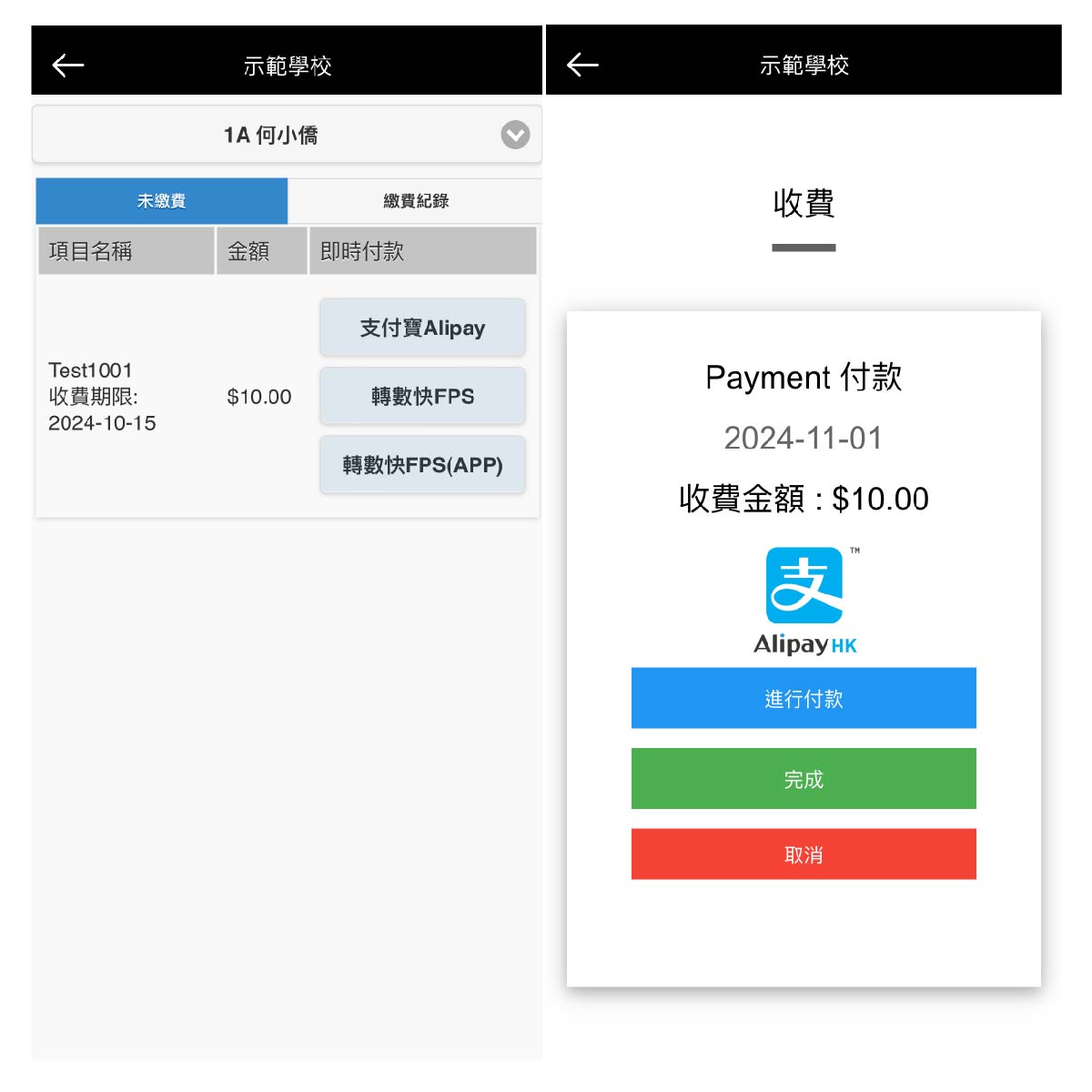Pay Test1001 with 支付寶Alipay

pyautogui.click(x=422, y=328)
